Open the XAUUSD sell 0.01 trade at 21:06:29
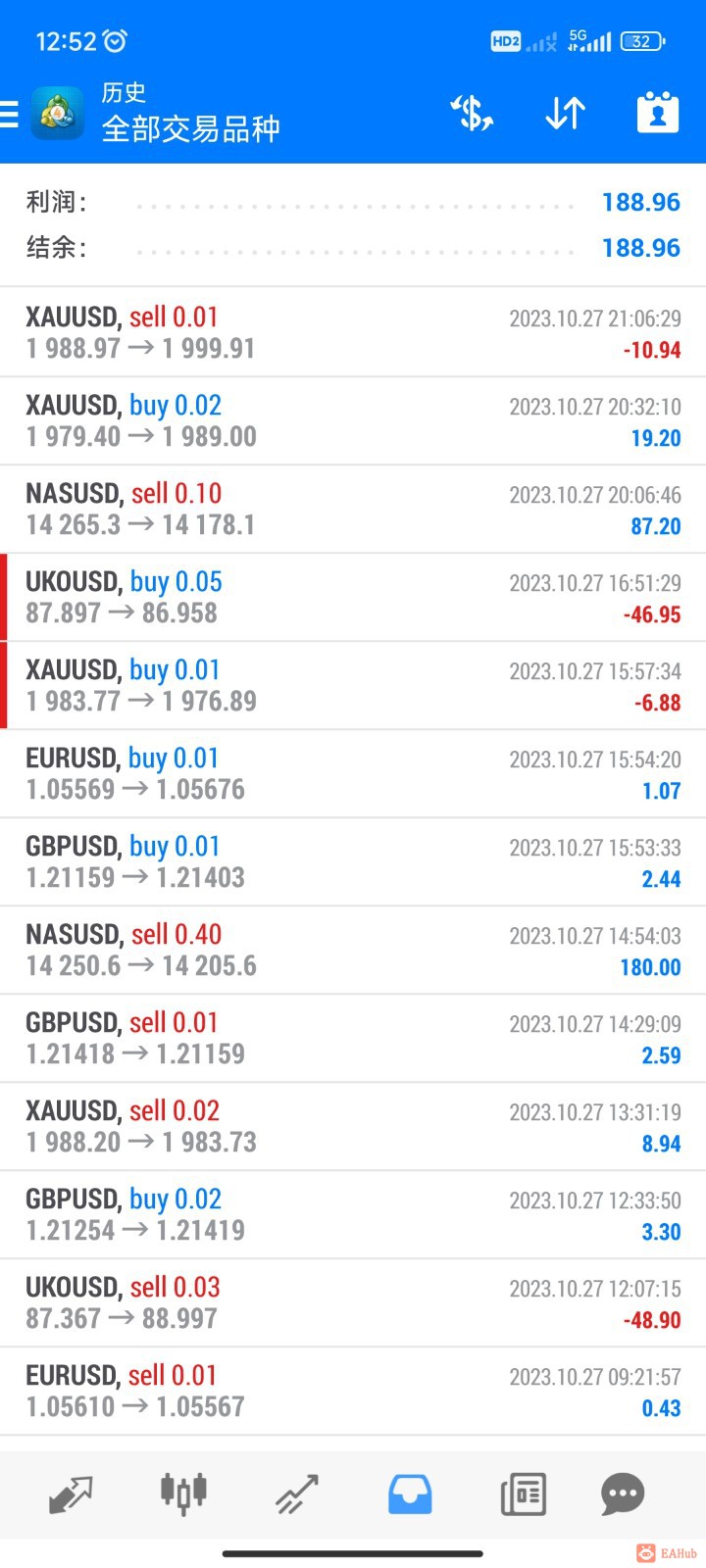 pos(353,333)
